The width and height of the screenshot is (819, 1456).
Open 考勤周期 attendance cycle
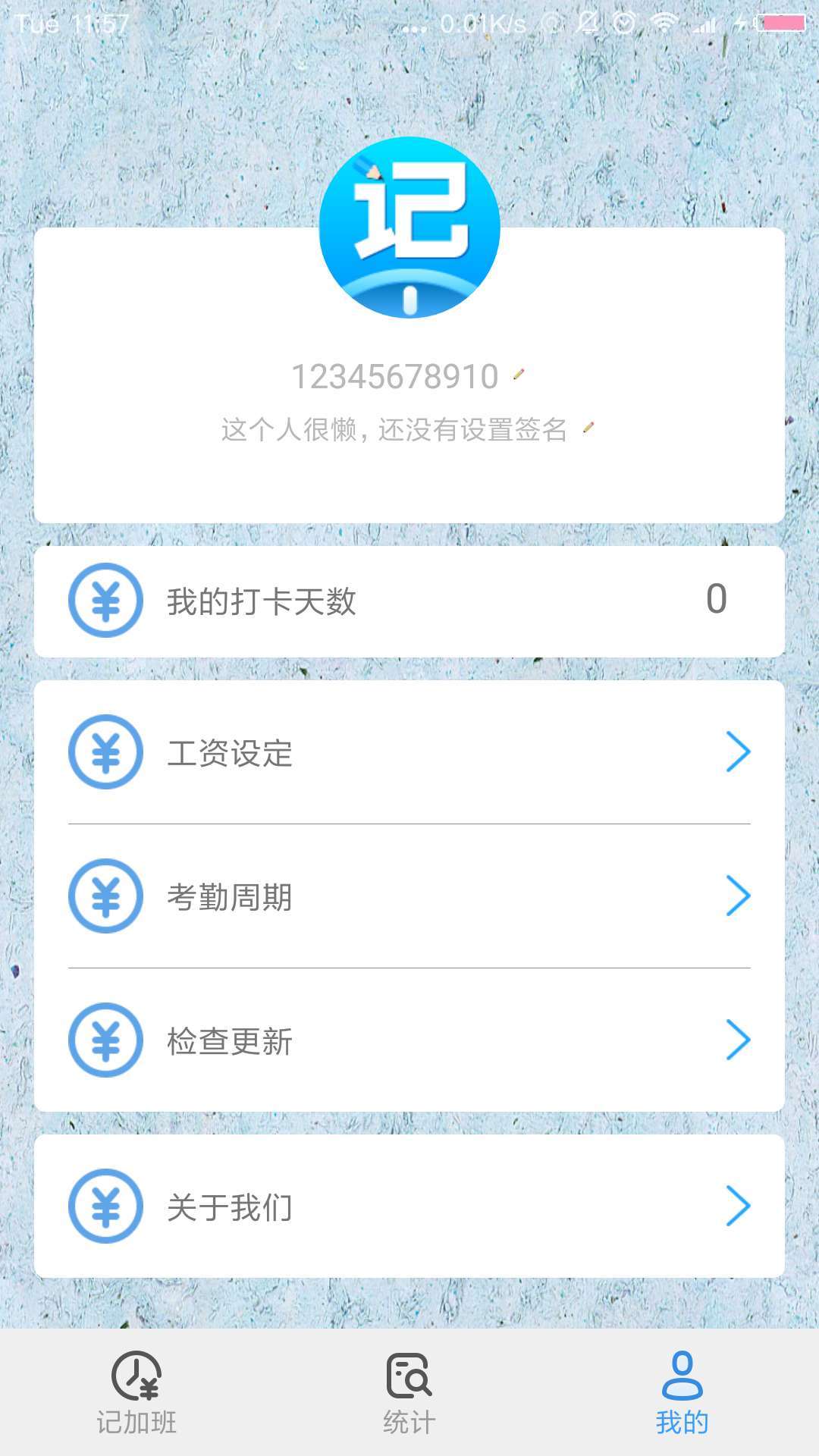pos(409,896)
